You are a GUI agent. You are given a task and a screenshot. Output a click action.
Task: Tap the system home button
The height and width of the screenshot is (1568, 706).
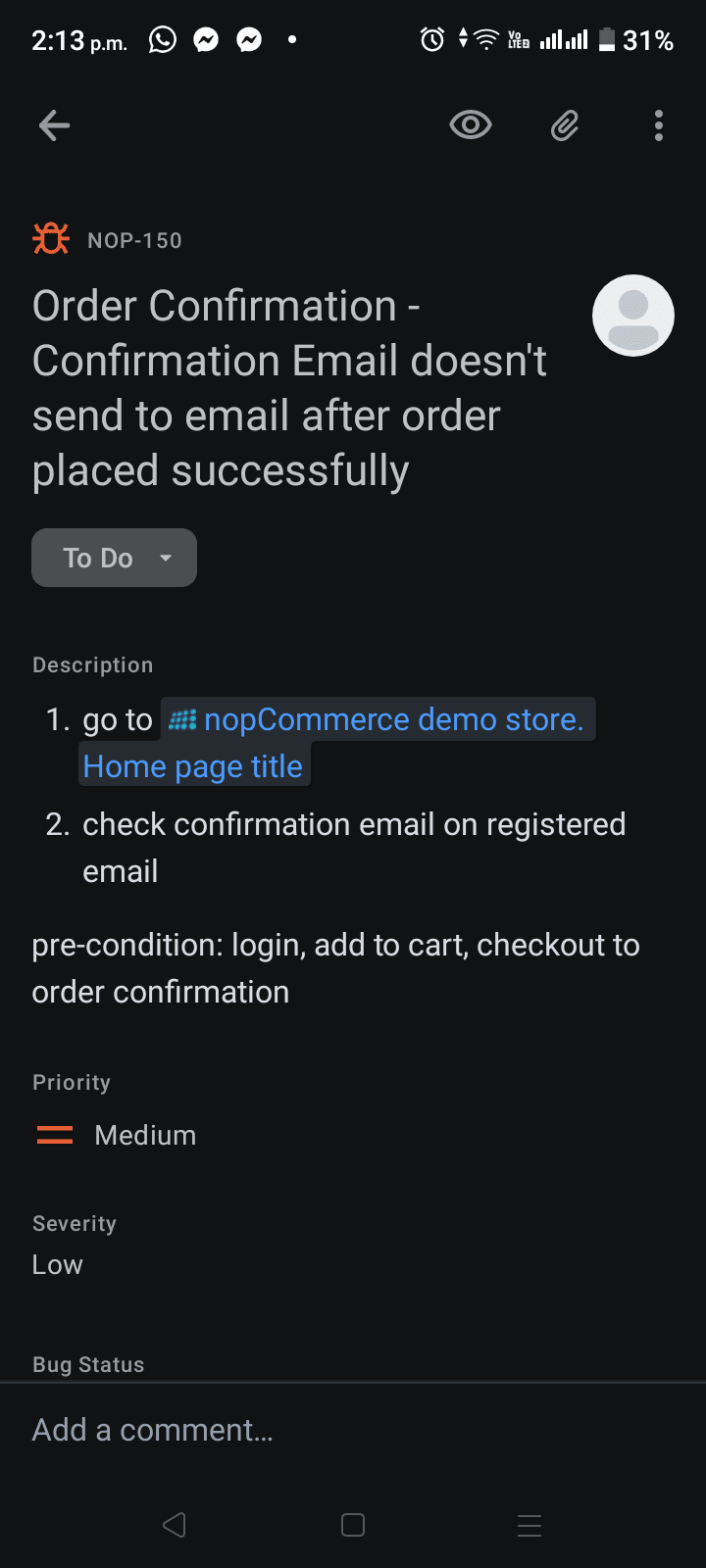pyautogui.click(x=353, y=1525)
